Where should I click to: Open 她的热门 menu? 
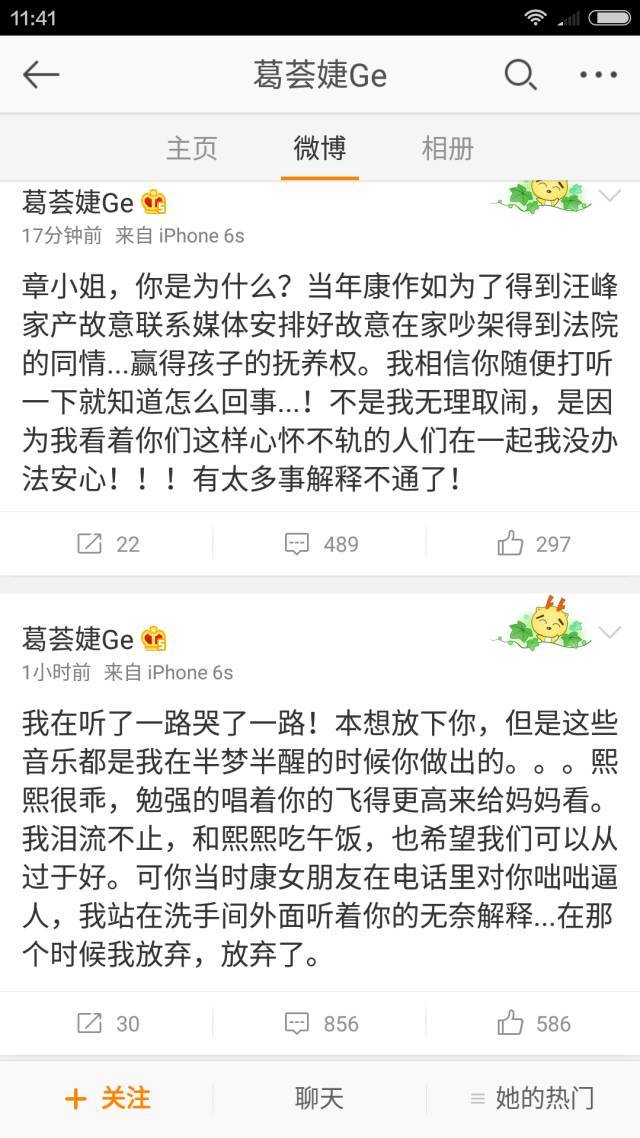533,1098
